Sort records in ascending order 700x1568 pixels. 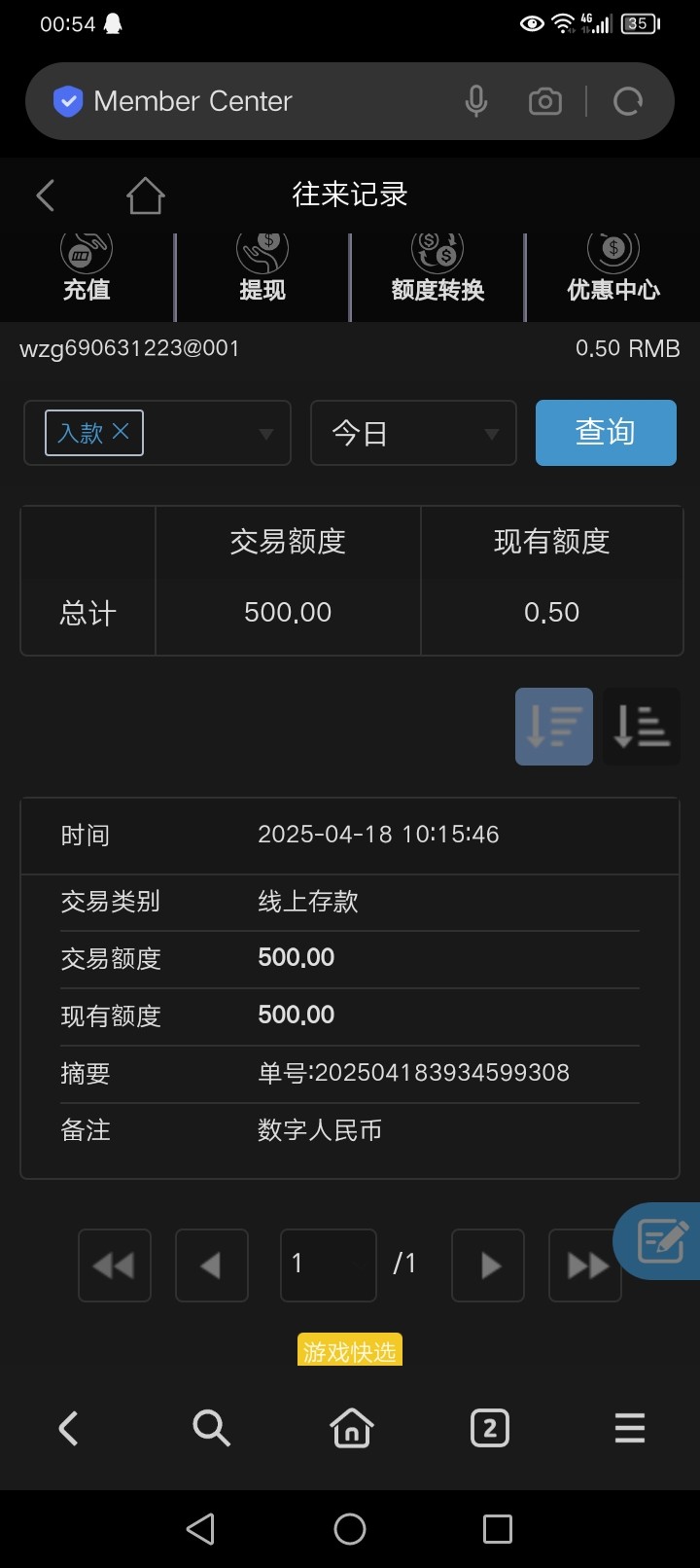(642, 726)
